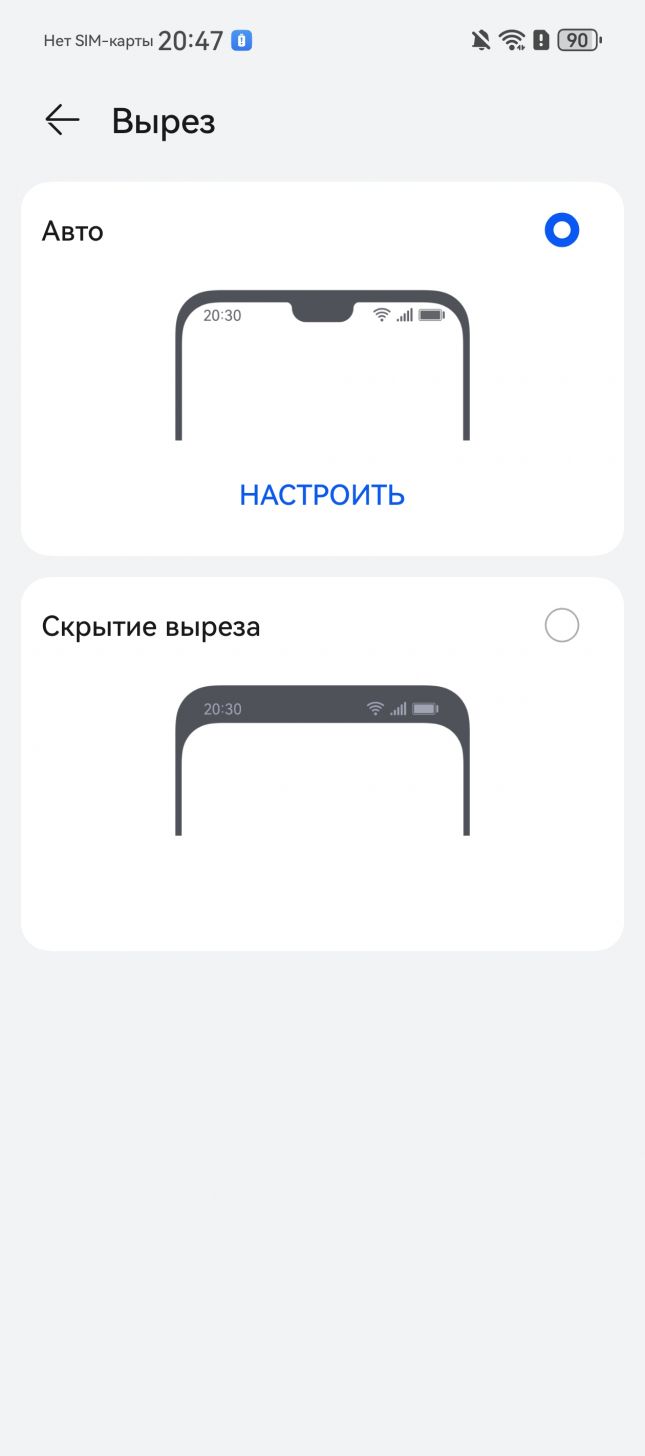Screen dimensions: 645x1456
Task: Tap the НАСТРОИТЬ button
Action: [322, 495]
